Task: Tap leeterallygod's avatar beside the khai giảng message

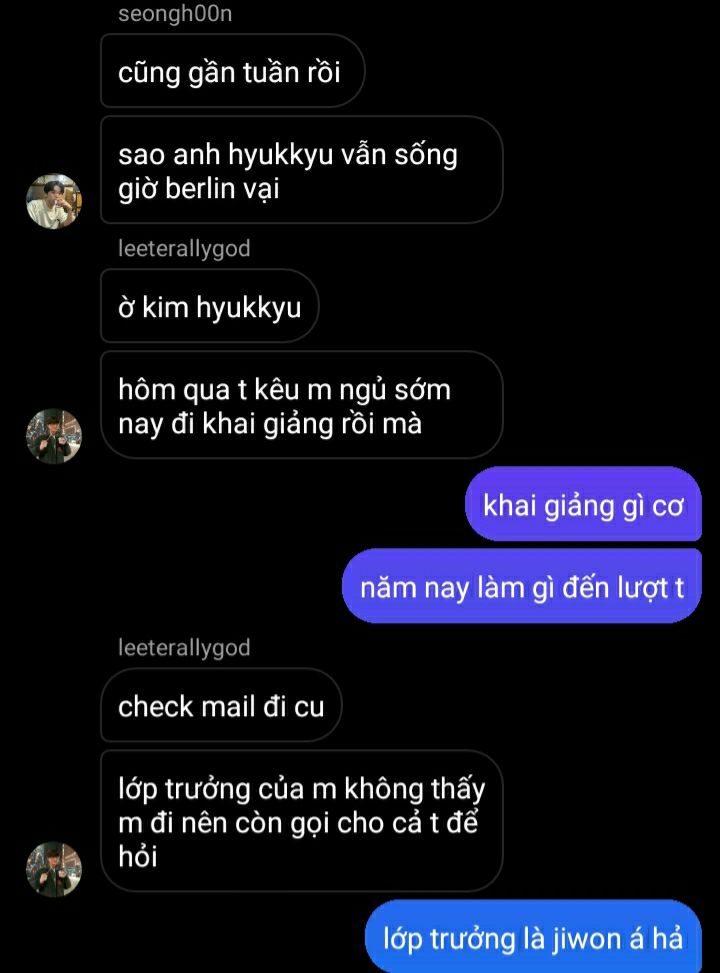Action: [53, 436]
